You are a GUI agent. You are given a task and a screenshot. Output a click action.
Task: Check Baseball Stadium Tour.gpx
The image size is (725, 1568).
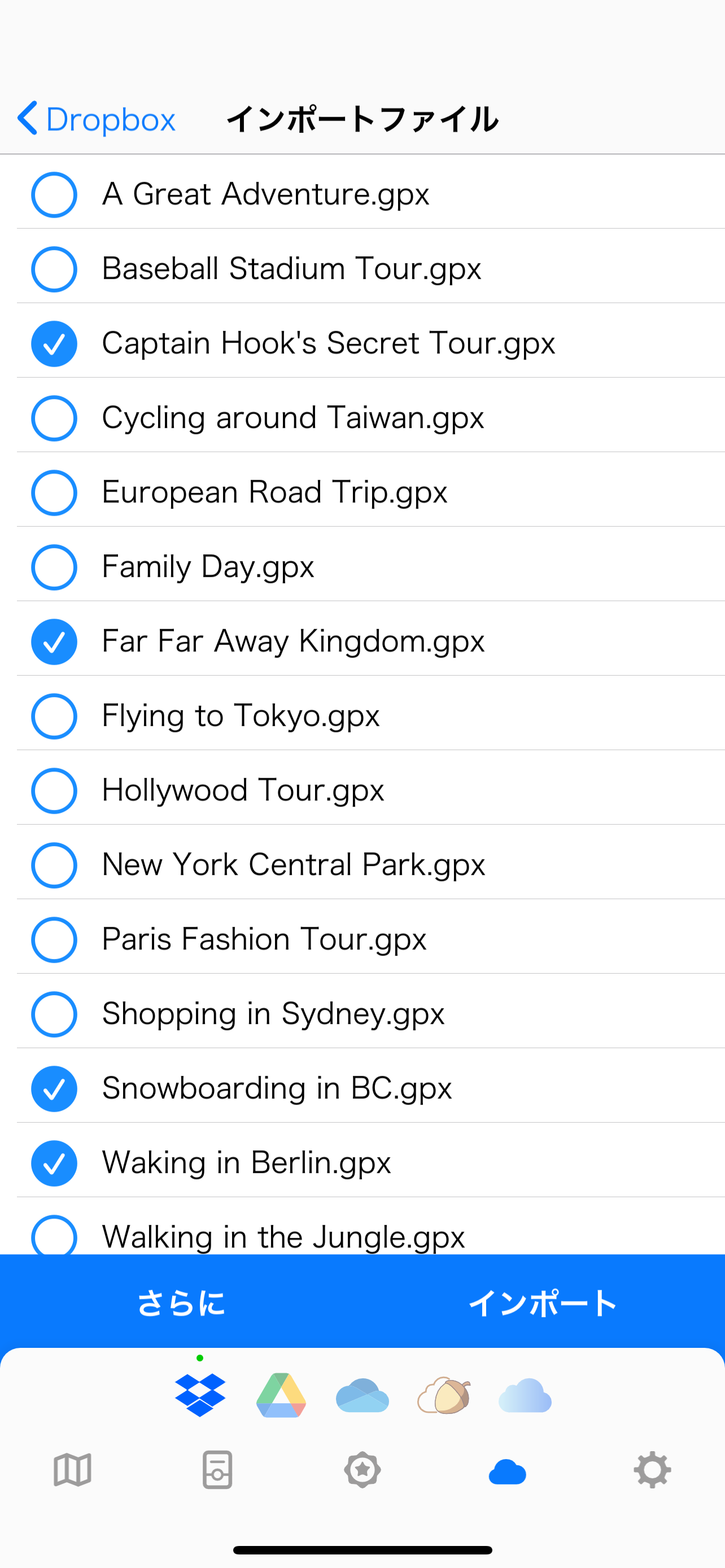pyautogui.click(x=54, y=269)
